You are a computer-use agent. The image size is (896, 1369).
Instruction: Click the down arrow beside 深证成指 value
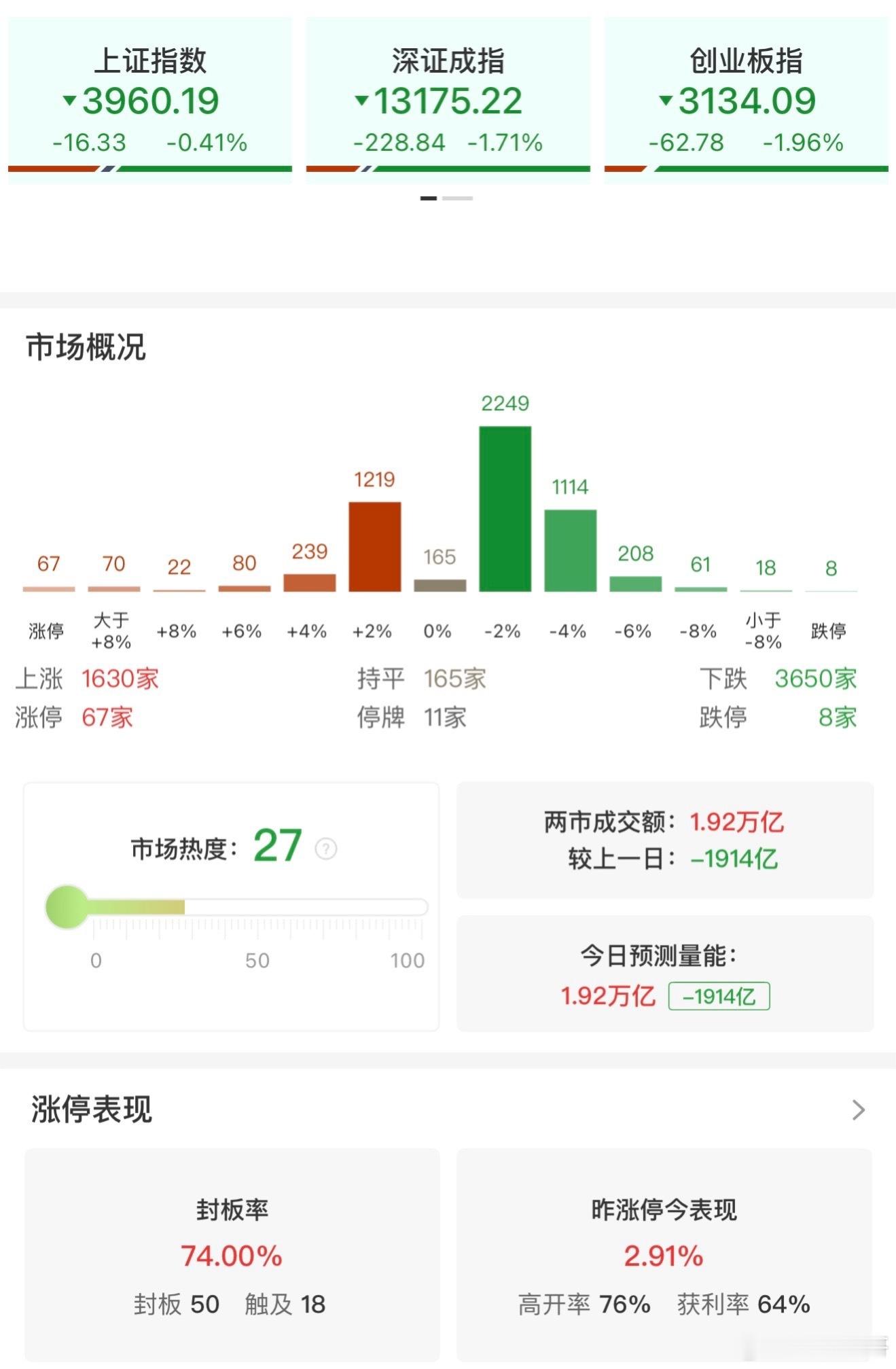pyautogui.click(x=361, y=101)
